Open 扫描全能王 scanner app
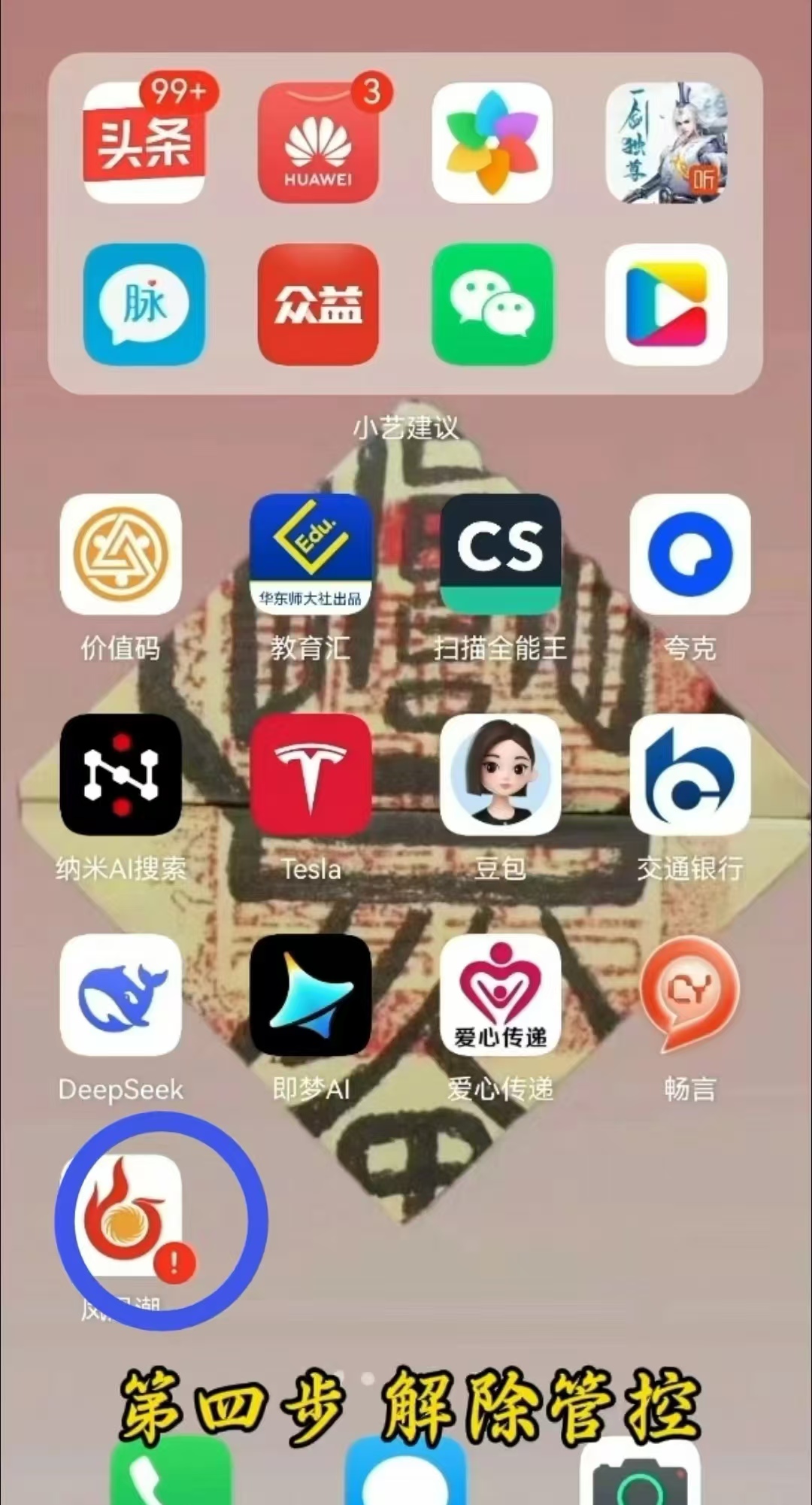The image size is (812, 1505). click(x=501, y=554)
